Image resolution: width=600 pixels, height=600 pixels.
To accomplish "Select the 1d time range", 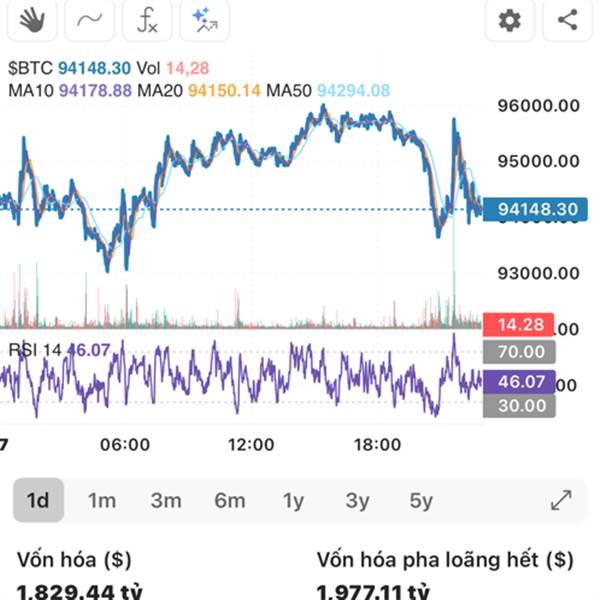I will point(38,500).
